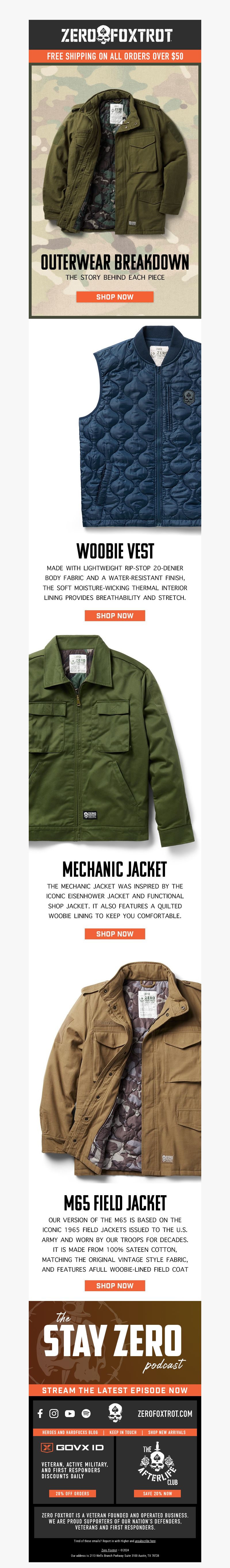Claim GOVX ID 20% Off Orders
Image resolution: width=230 pixels, height=1568 pixels.
(x=72, y=1493)
